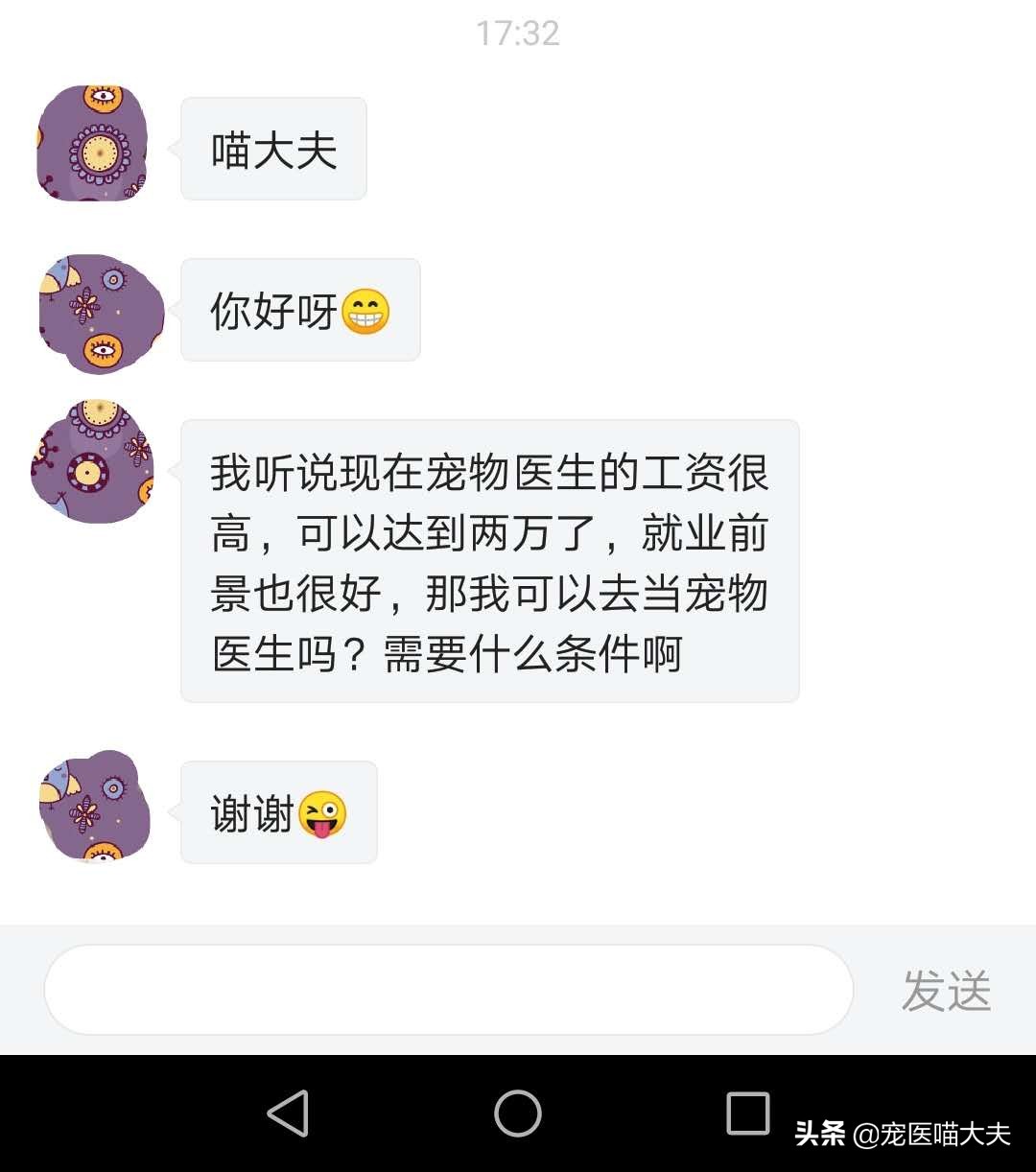The height and width of the screenshot is (1172, 1036).
Task: Tap the Android recent apps square icon
Action: (746, 1114)
